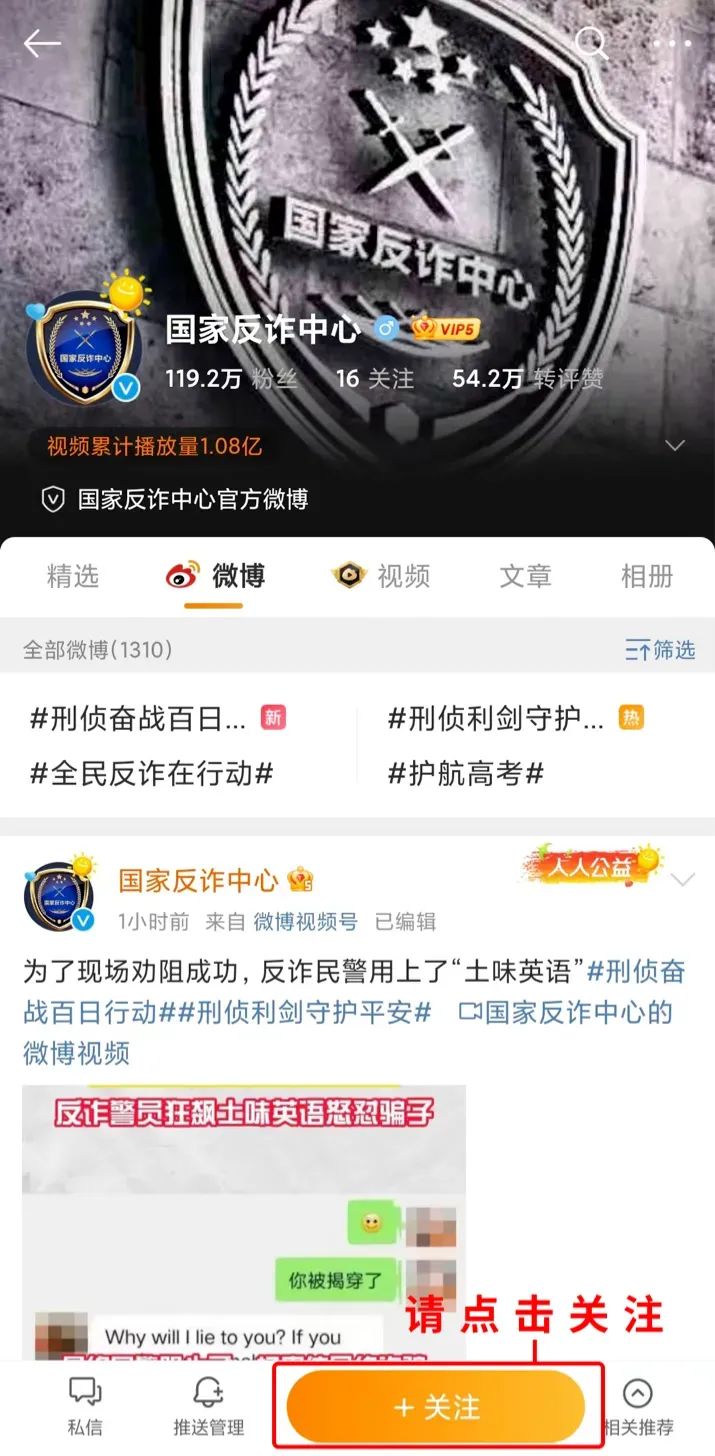Open 相关推荐 related recommendations
The width and height of the screenshot is (715, 1456).
click(x=638, y=1405)
